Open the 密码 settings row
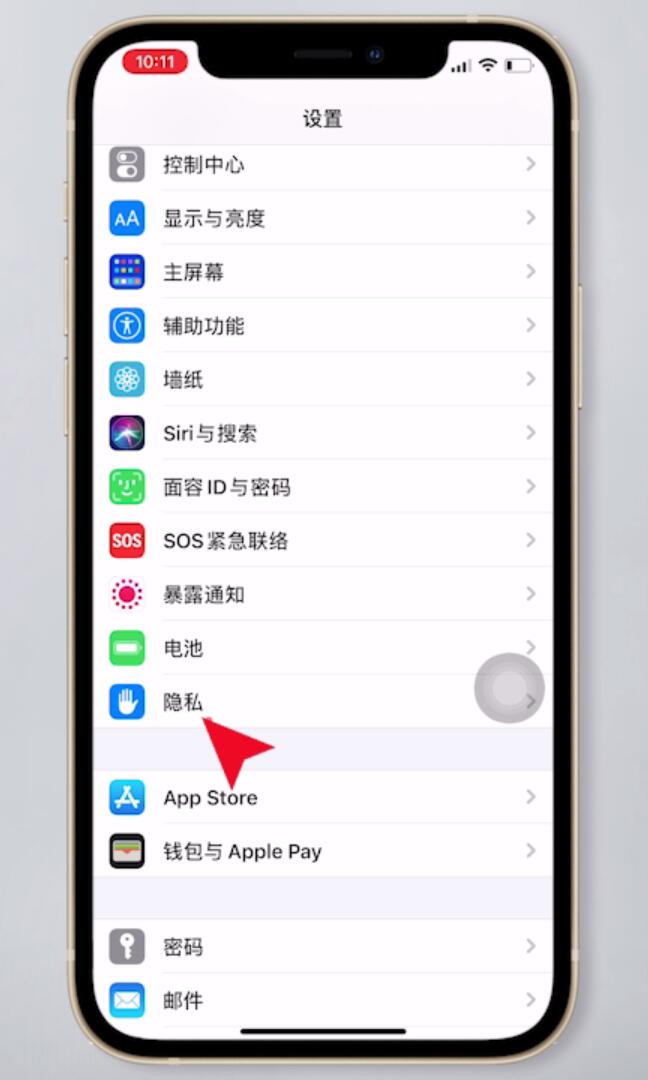 pyautogui.click(x=184, y=946)
